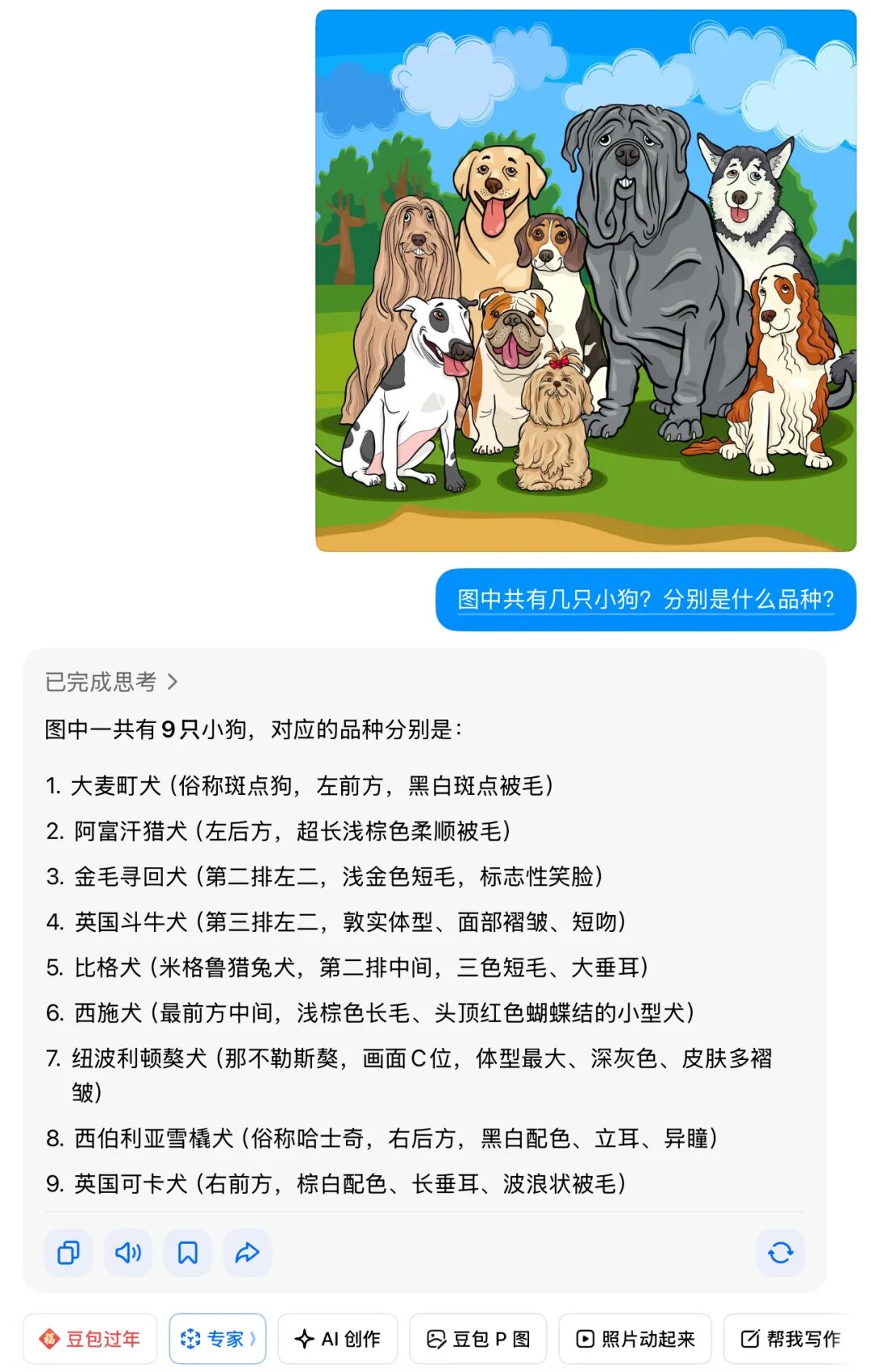The height and width of the screenshot is (1372, 871).
Task: Share this answer
Action: tap(248, 1253)
